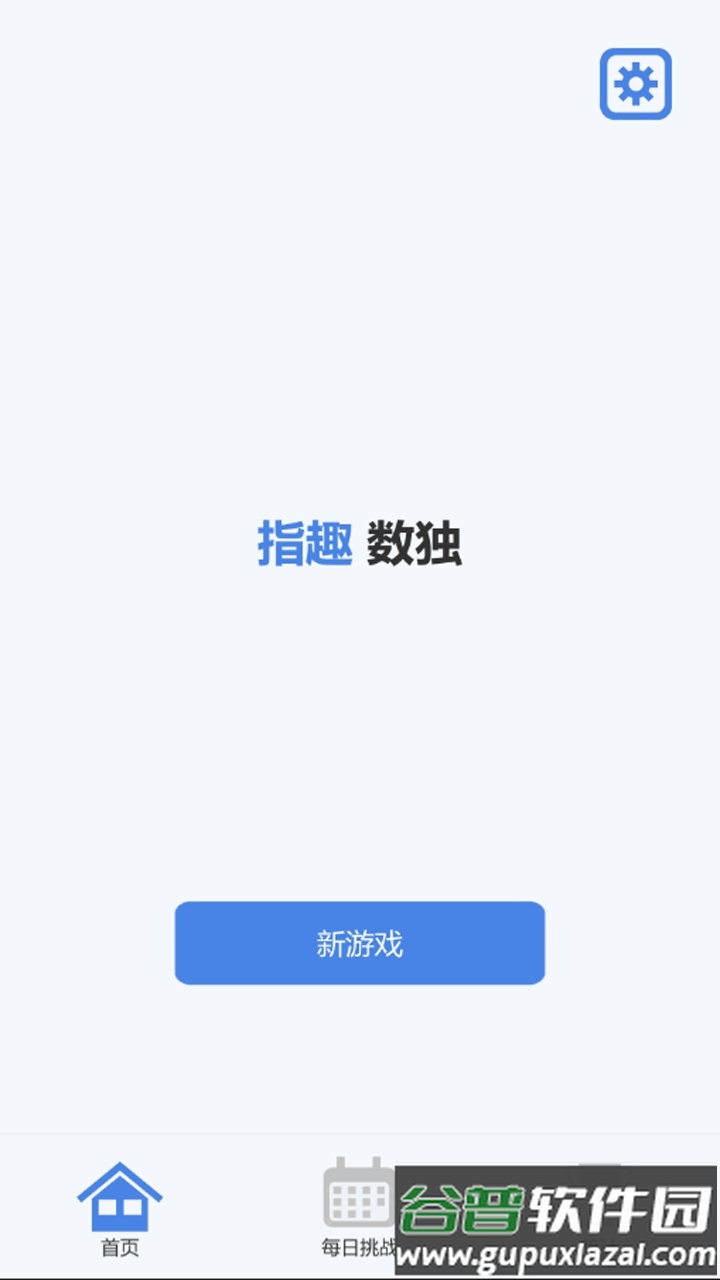Tap the 首页 label text

click(x=122, y=1245)
